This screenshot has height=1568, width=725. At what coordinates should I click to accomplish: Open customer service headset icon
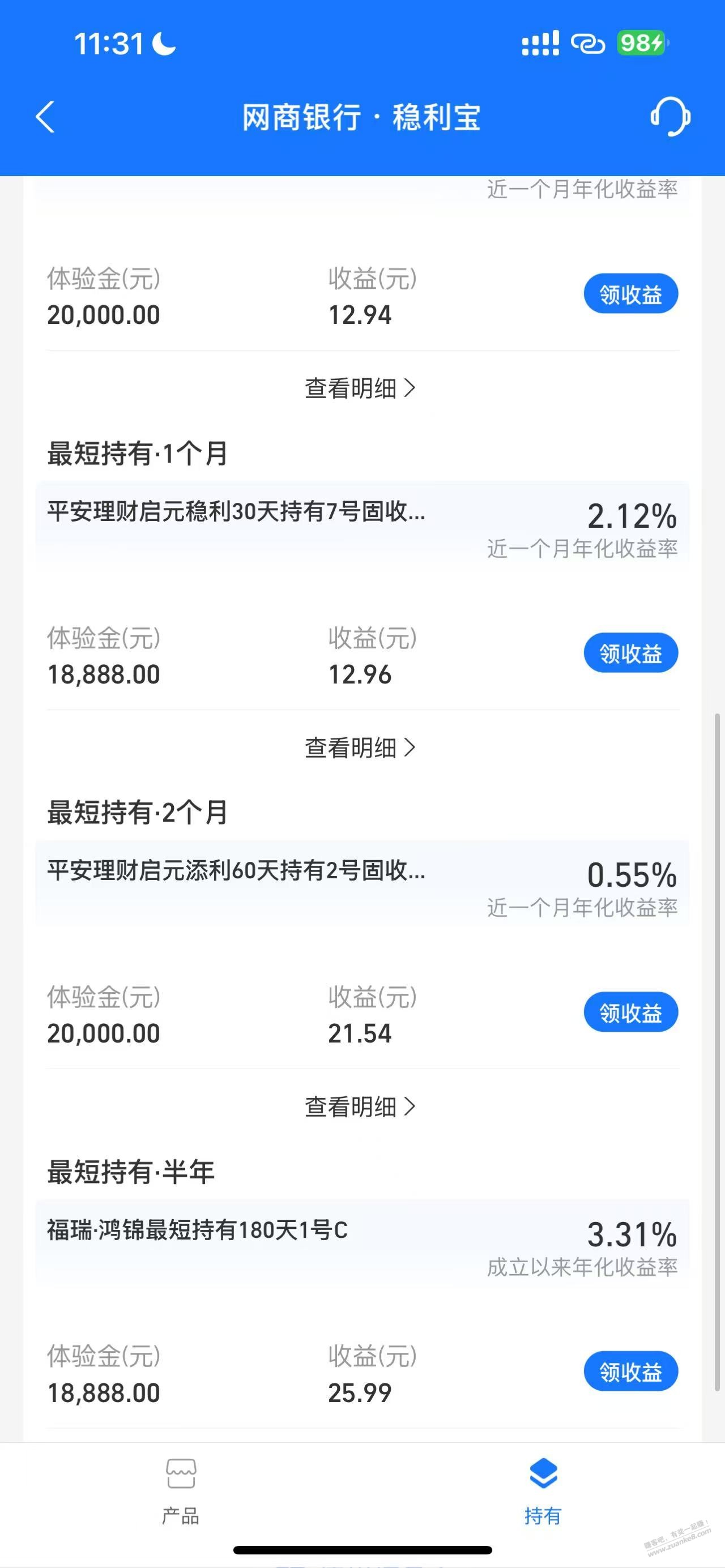pos(670,116)
